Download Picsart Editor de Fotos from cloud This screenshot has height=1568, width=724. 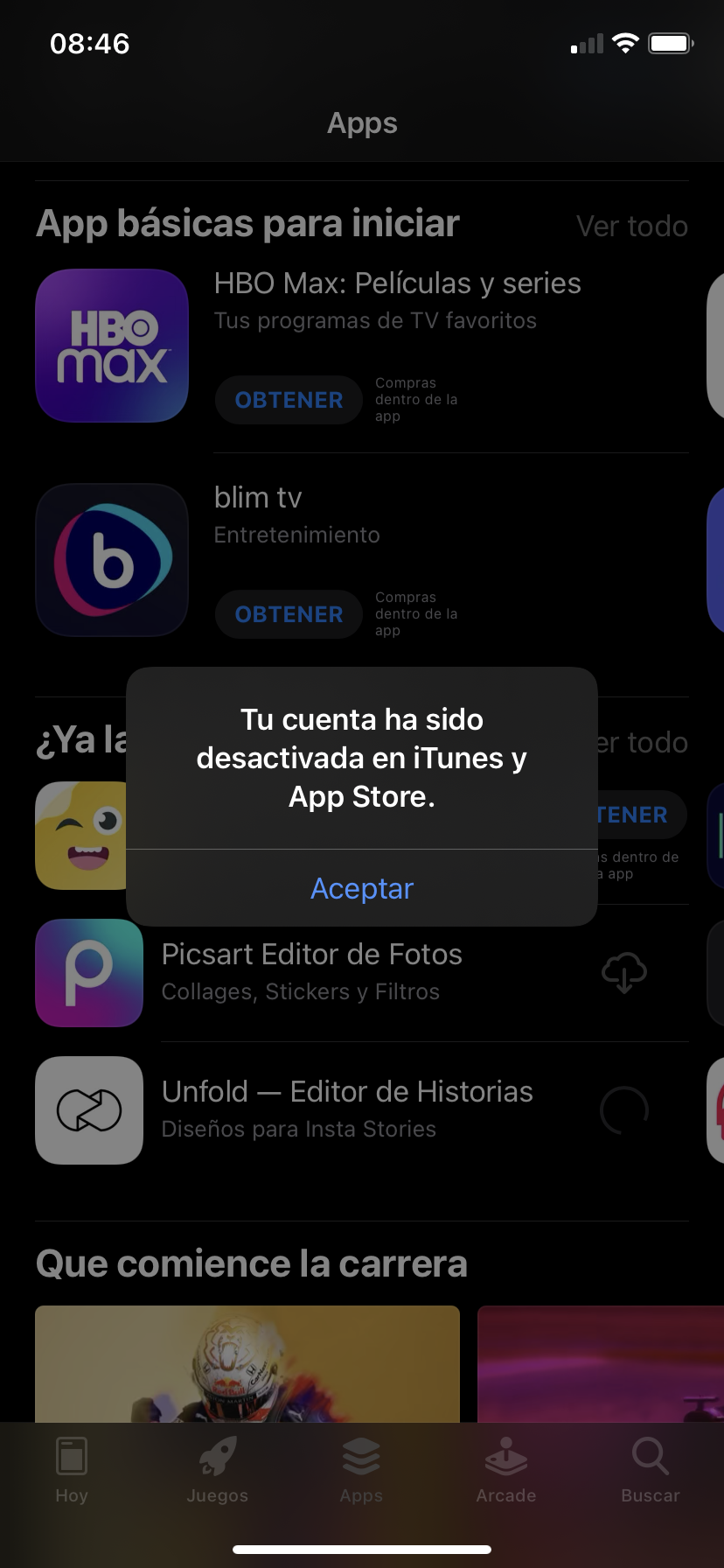(x=623, y=972)
